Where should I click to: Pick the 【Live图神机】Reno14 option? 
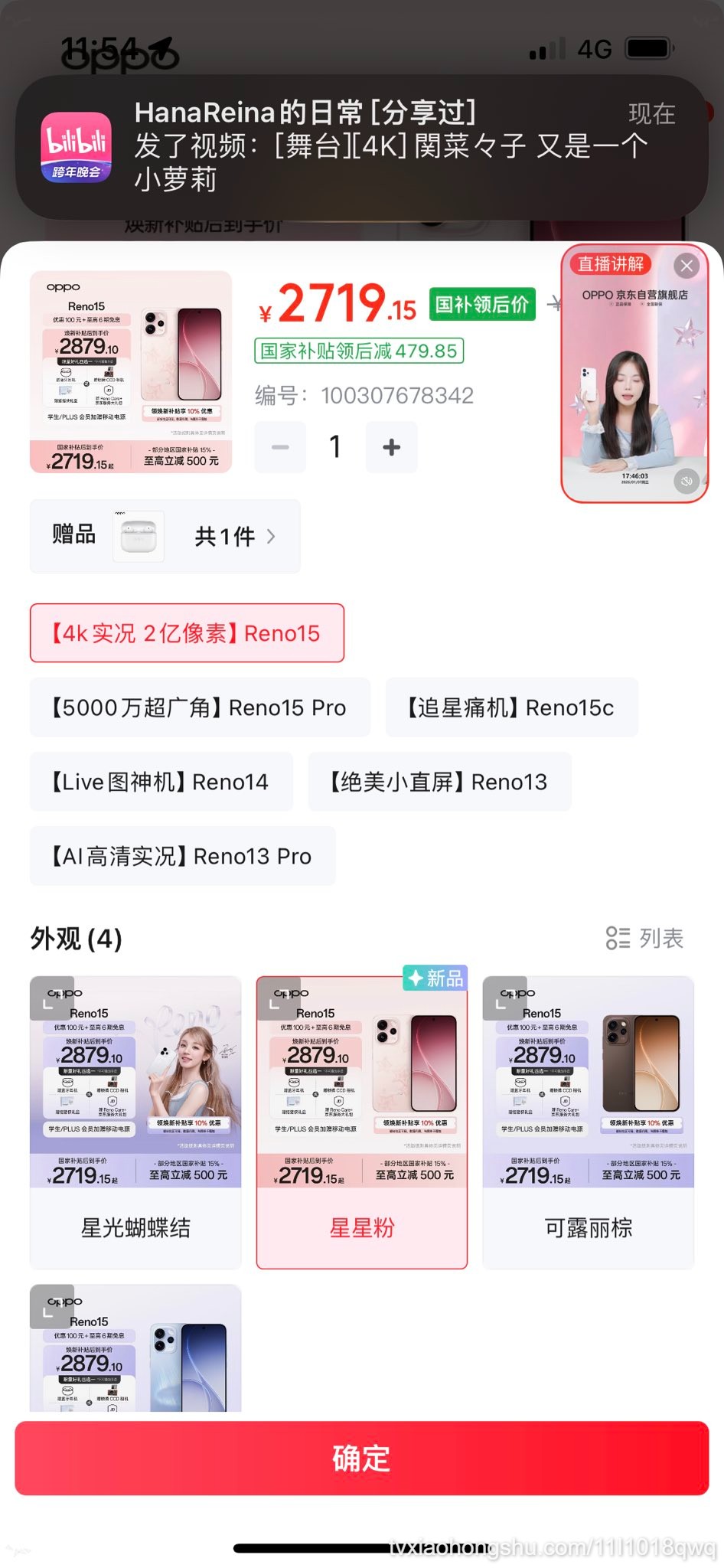click(x=161, y=781)
